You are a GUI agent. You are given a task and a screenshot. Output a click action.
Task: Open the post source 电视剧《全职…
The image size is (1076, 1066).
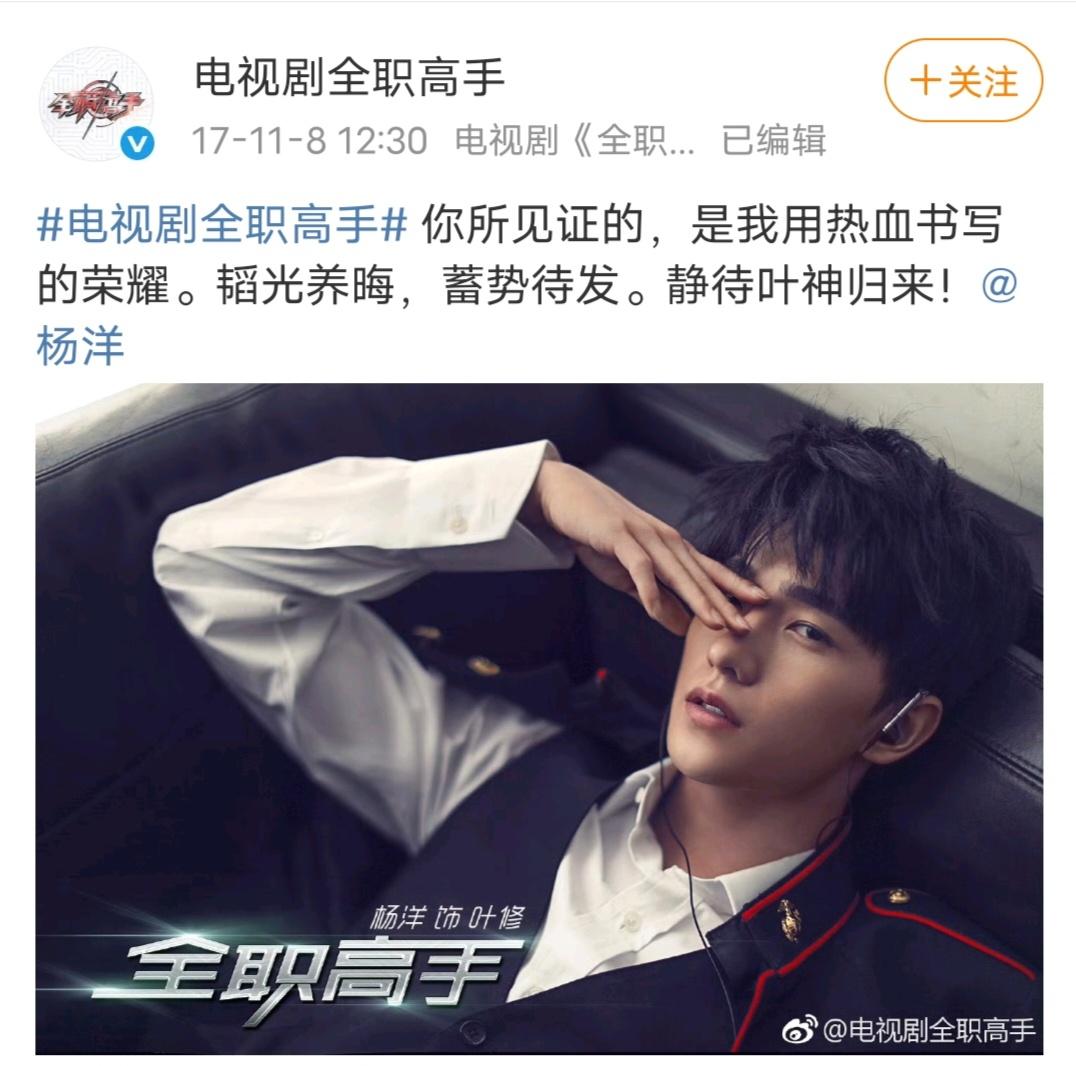click(574, 141)
